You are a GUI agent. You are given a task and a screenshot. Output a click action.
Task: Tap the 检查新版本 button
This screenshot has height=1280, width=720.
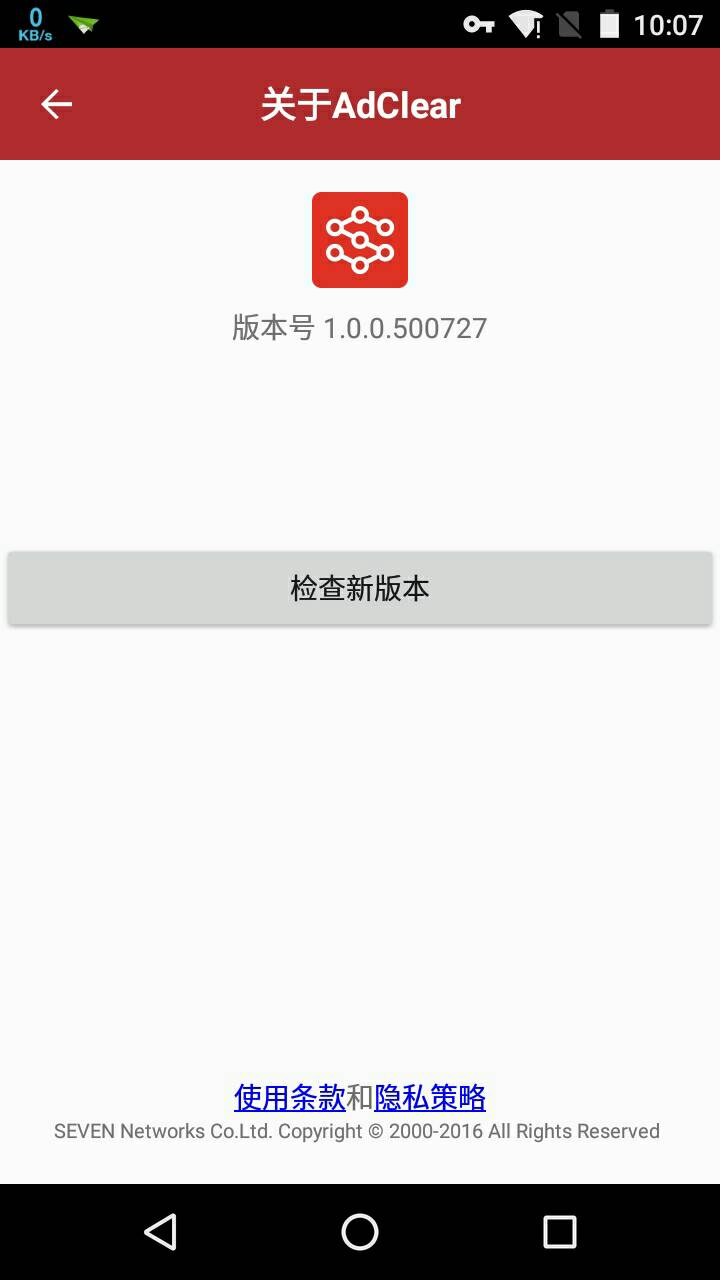click(360, 588)
